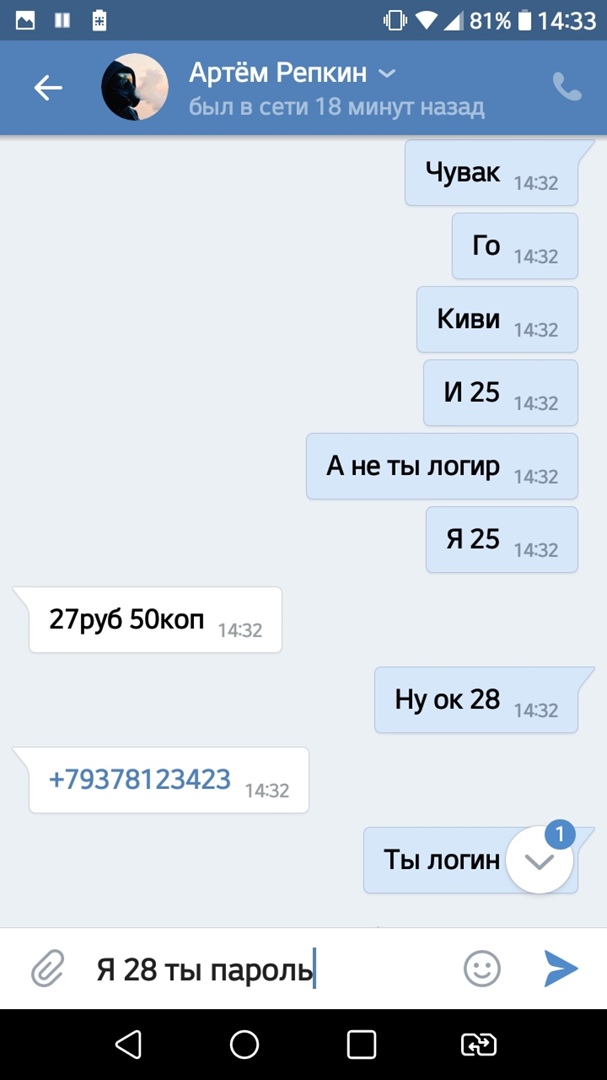Expand the Артём Репкин chat dropdown
The image size is (607, 1080).
(x=387, y=73)
